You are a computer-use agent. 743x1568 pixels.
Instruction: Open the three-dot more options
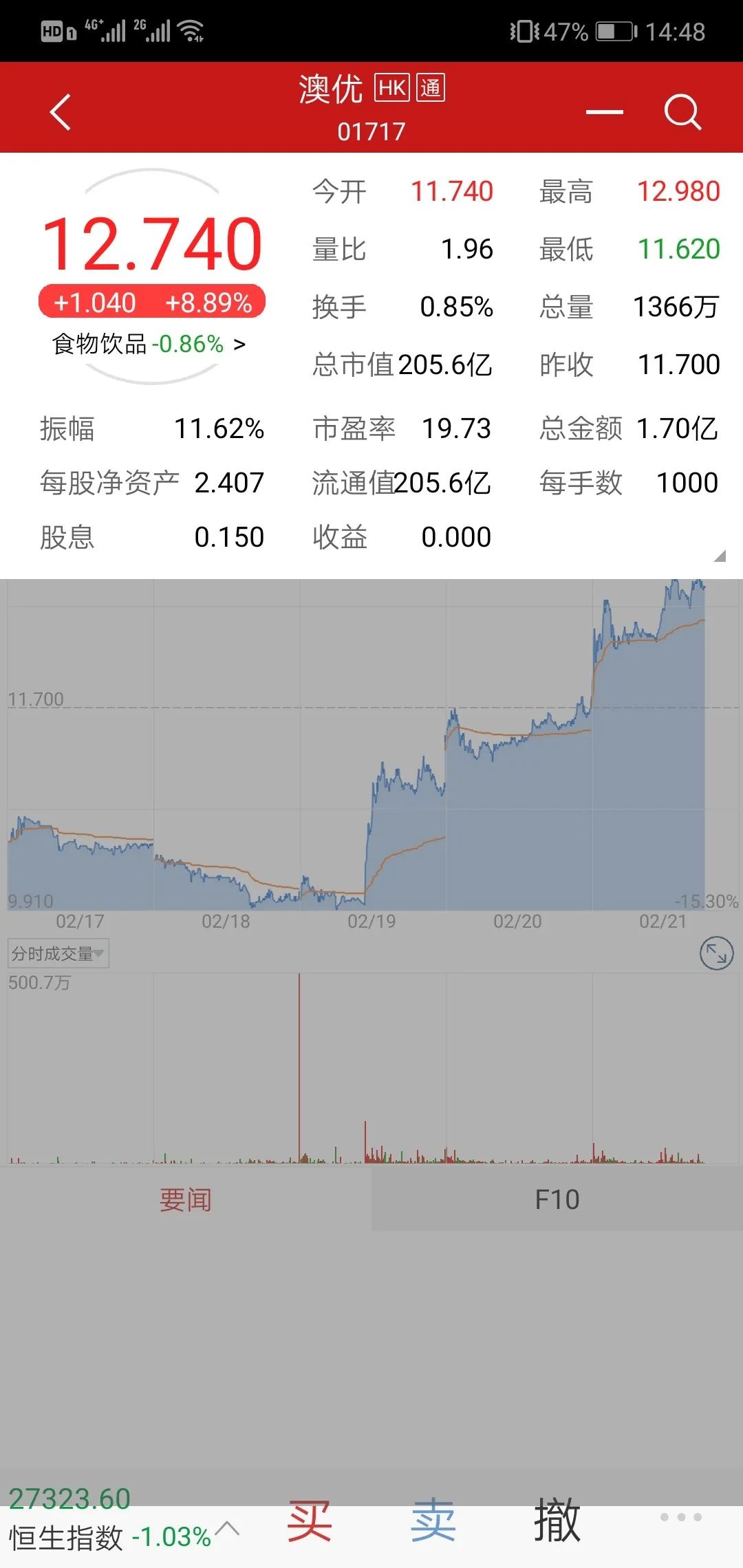(680, 1517)
